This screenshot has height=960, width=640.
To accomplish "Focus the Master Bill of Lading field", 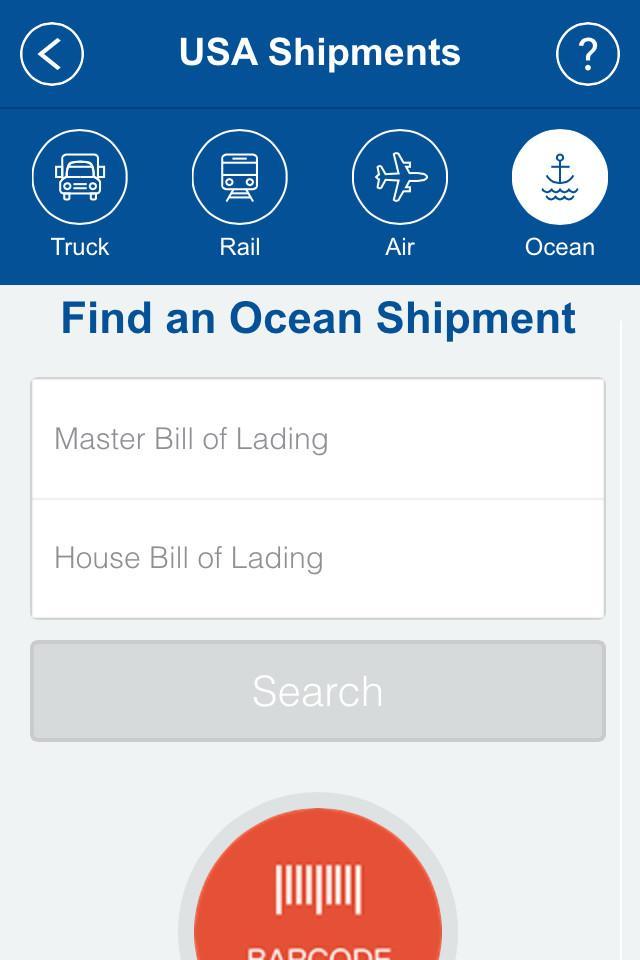I will (x=318, y=439).
